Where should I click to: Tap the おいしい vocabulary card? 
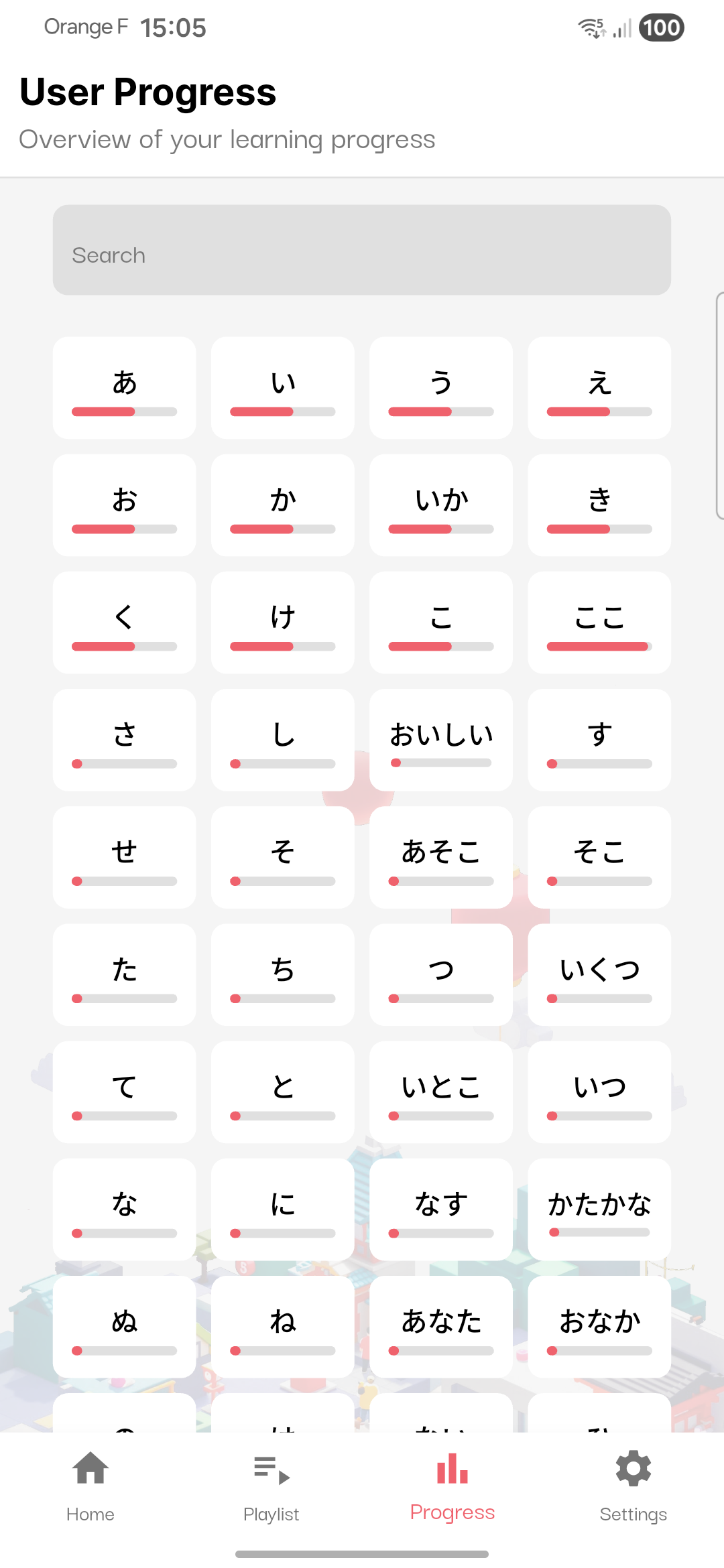click(440, 739)
